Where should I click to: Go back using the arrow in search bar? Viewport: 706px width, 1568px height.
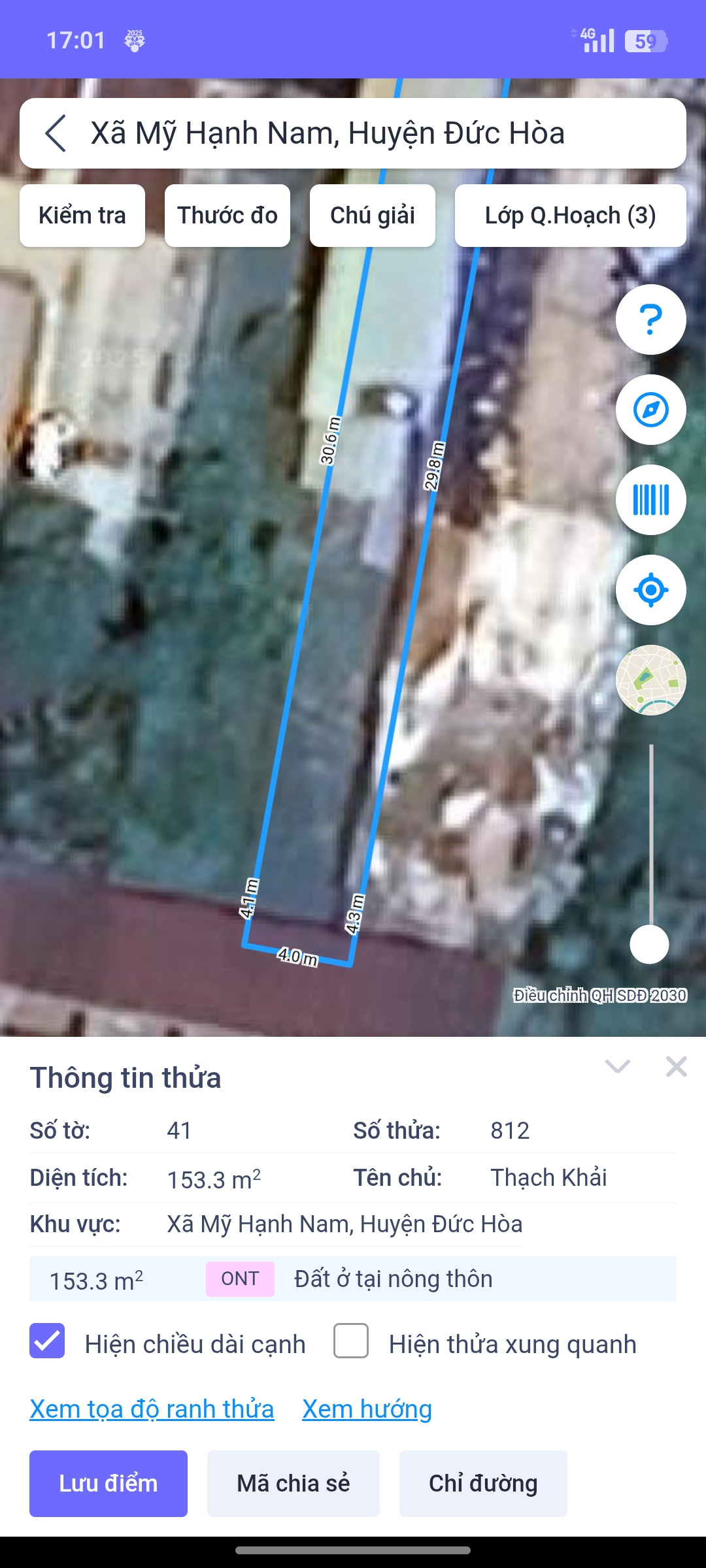[56, 133]
